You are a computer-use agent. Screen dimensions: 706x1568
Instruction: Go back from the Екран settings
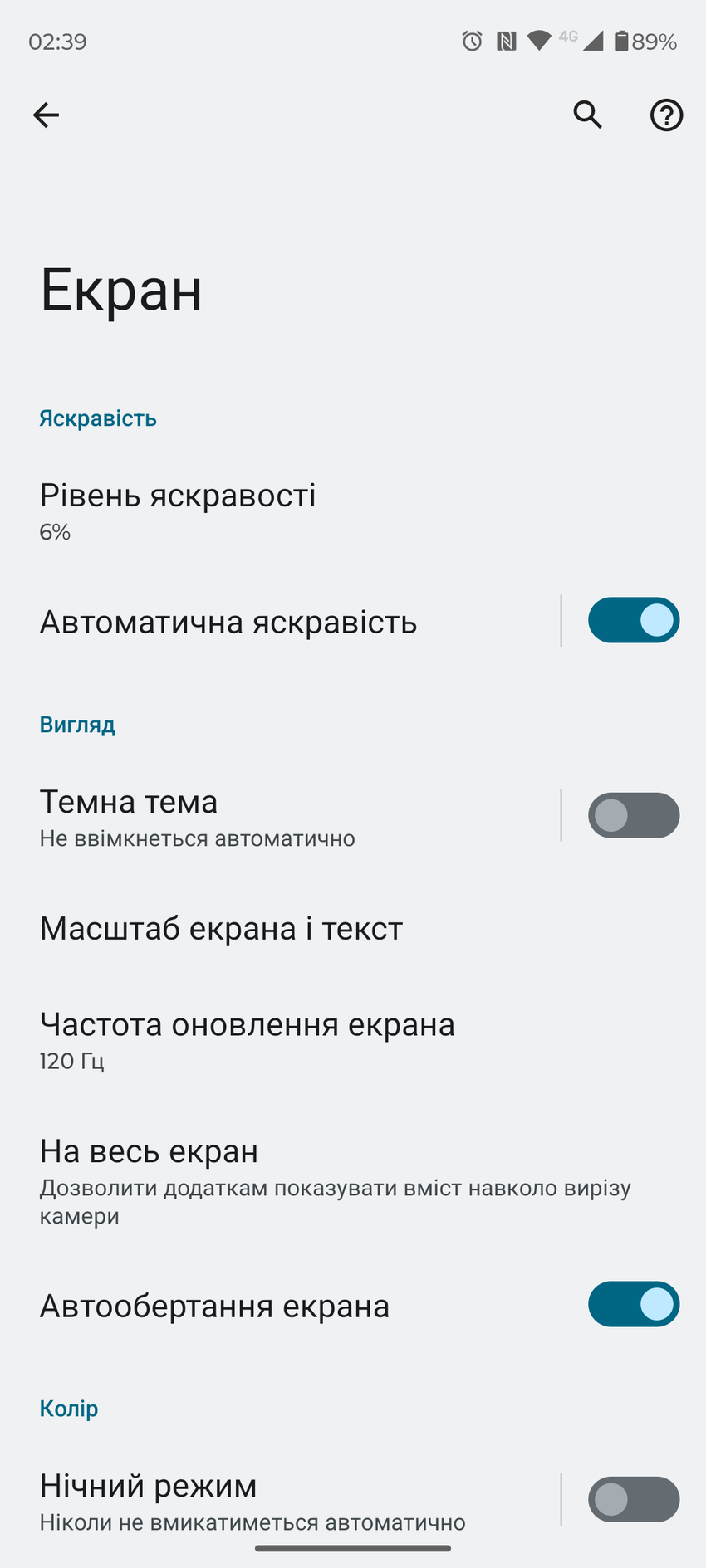point(46,115)
